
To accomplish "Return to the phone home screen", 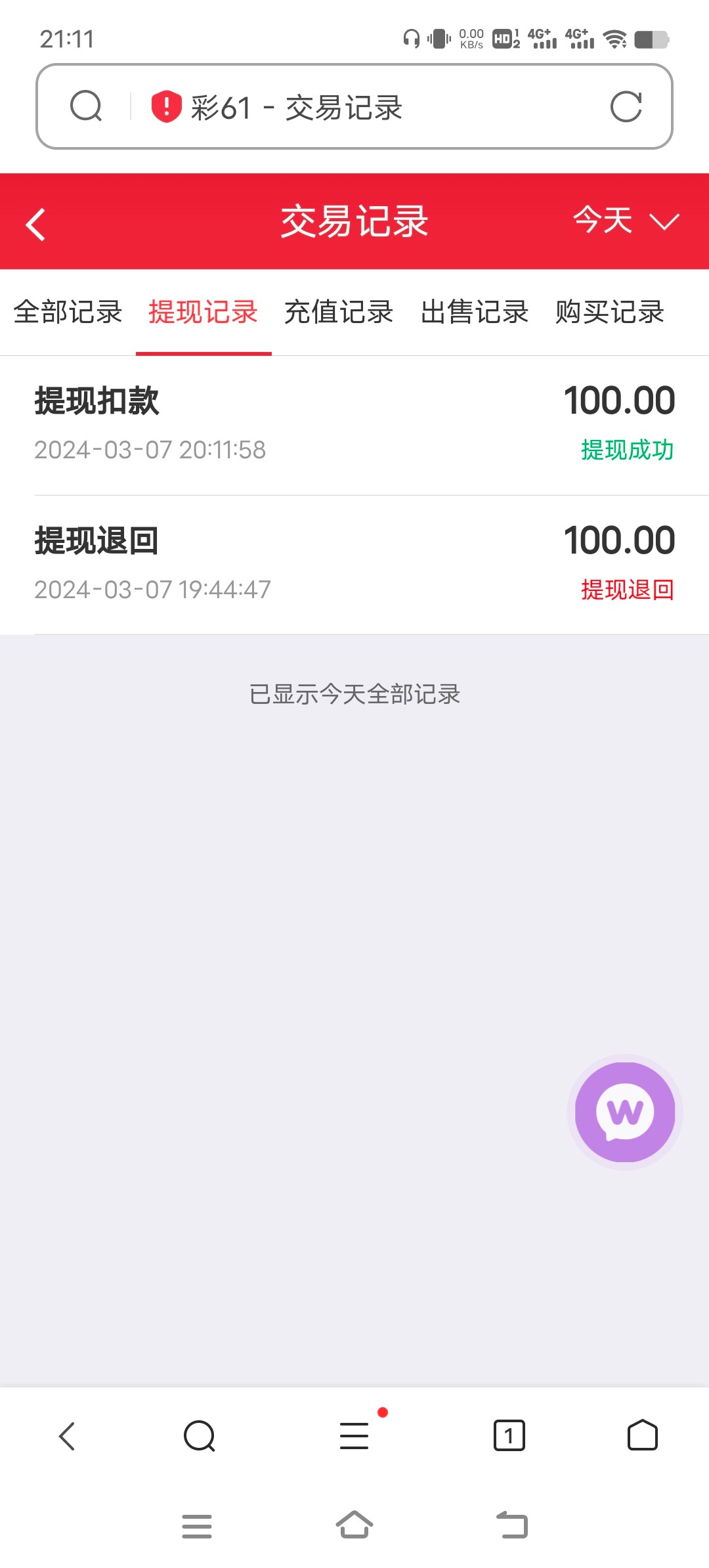I will pos(354,1525).
